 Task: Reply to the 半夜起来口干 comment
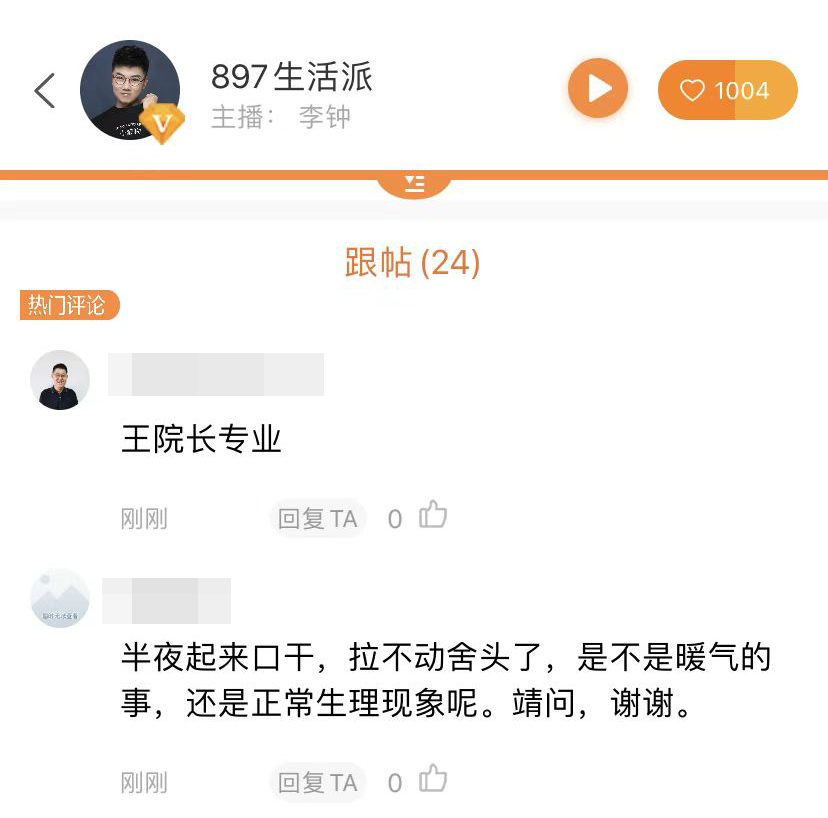pos(317,782)
